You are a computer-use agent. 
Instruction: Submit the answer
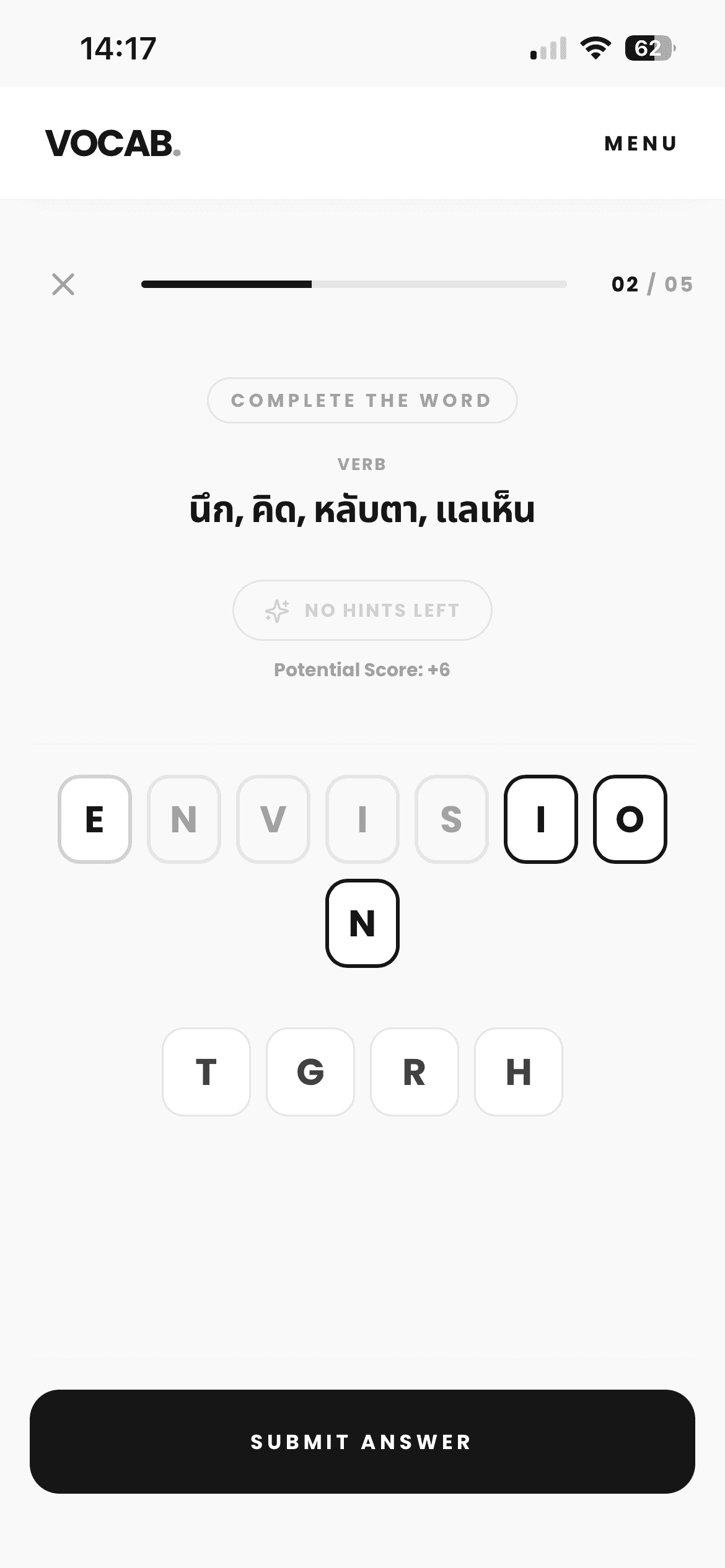tap(362, 1442)
